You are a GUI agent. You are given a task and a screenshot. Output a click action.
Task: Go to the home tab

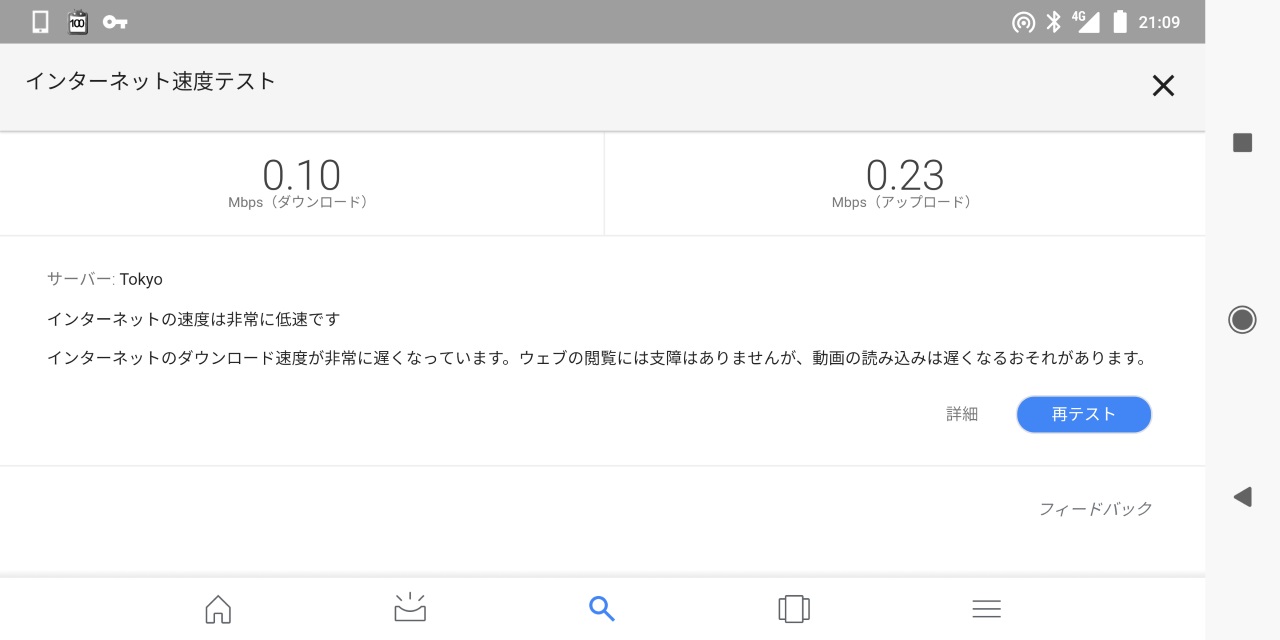click(x=218, y=608)
